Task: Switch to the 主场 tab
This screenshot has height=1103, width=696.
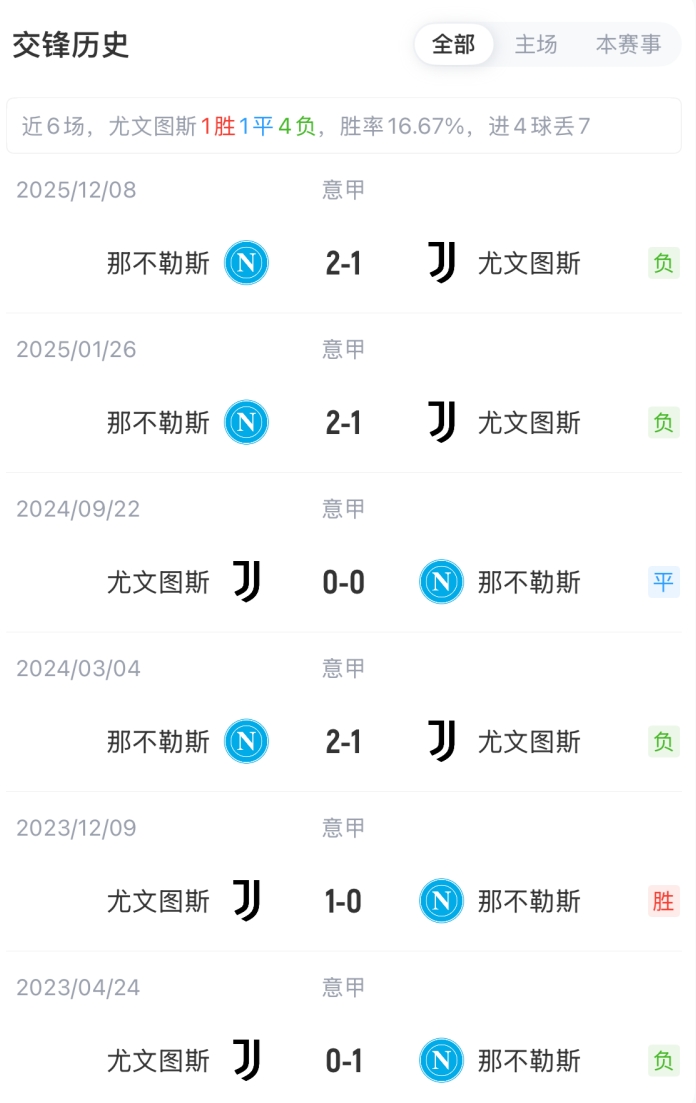Action: [536, 45]
